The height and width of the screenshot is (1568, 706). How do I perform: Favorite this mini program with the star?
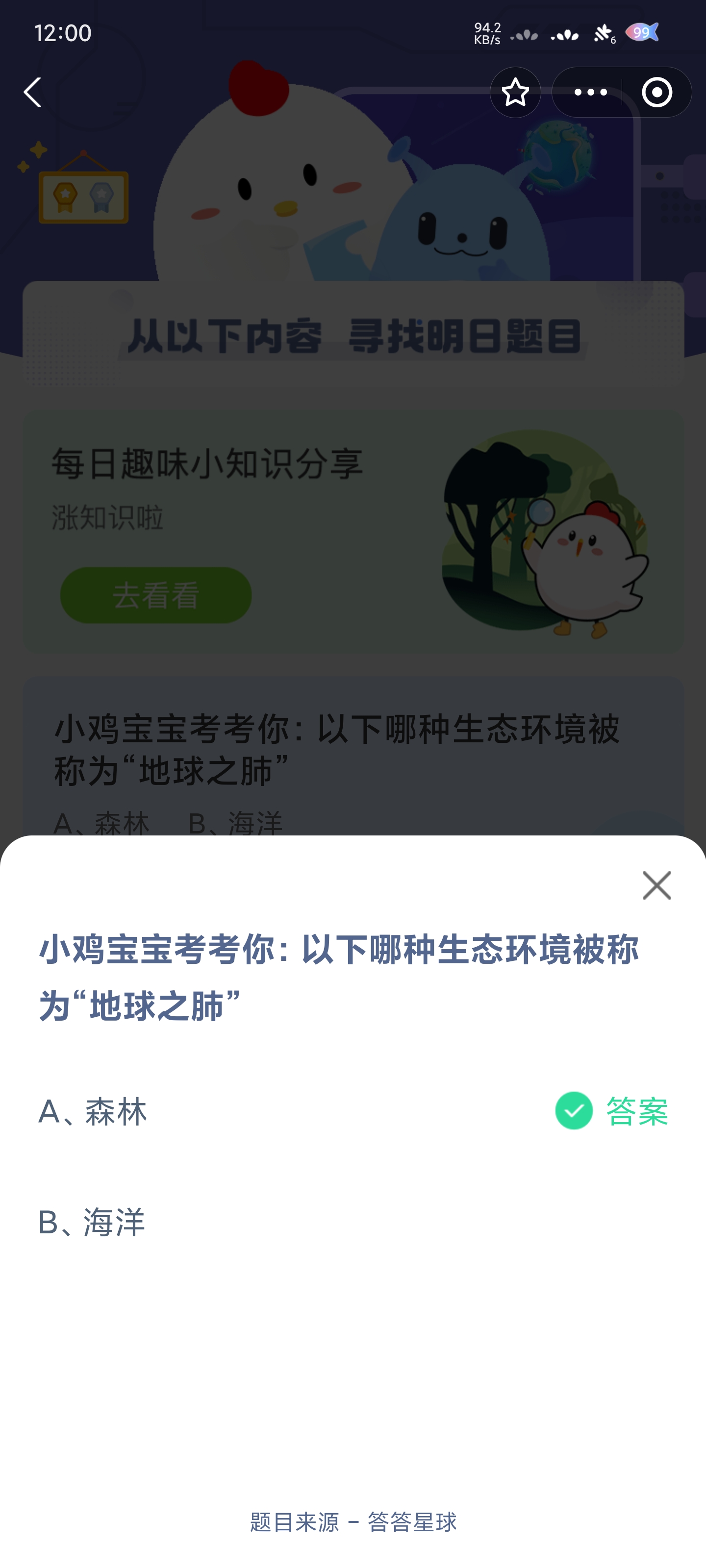coord(515,93)
